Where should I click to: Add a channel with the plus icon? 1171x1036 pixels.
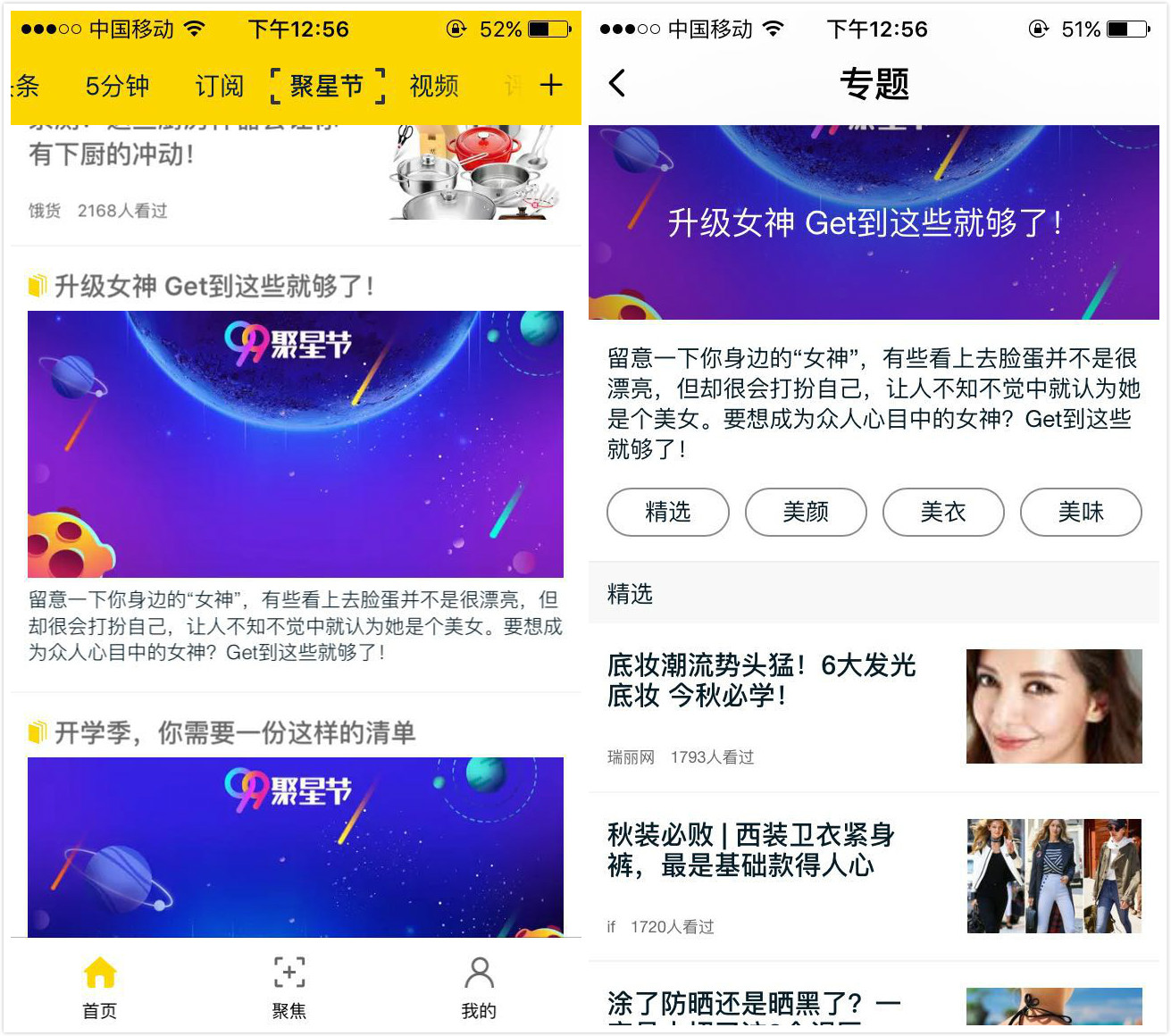(551, 85)
